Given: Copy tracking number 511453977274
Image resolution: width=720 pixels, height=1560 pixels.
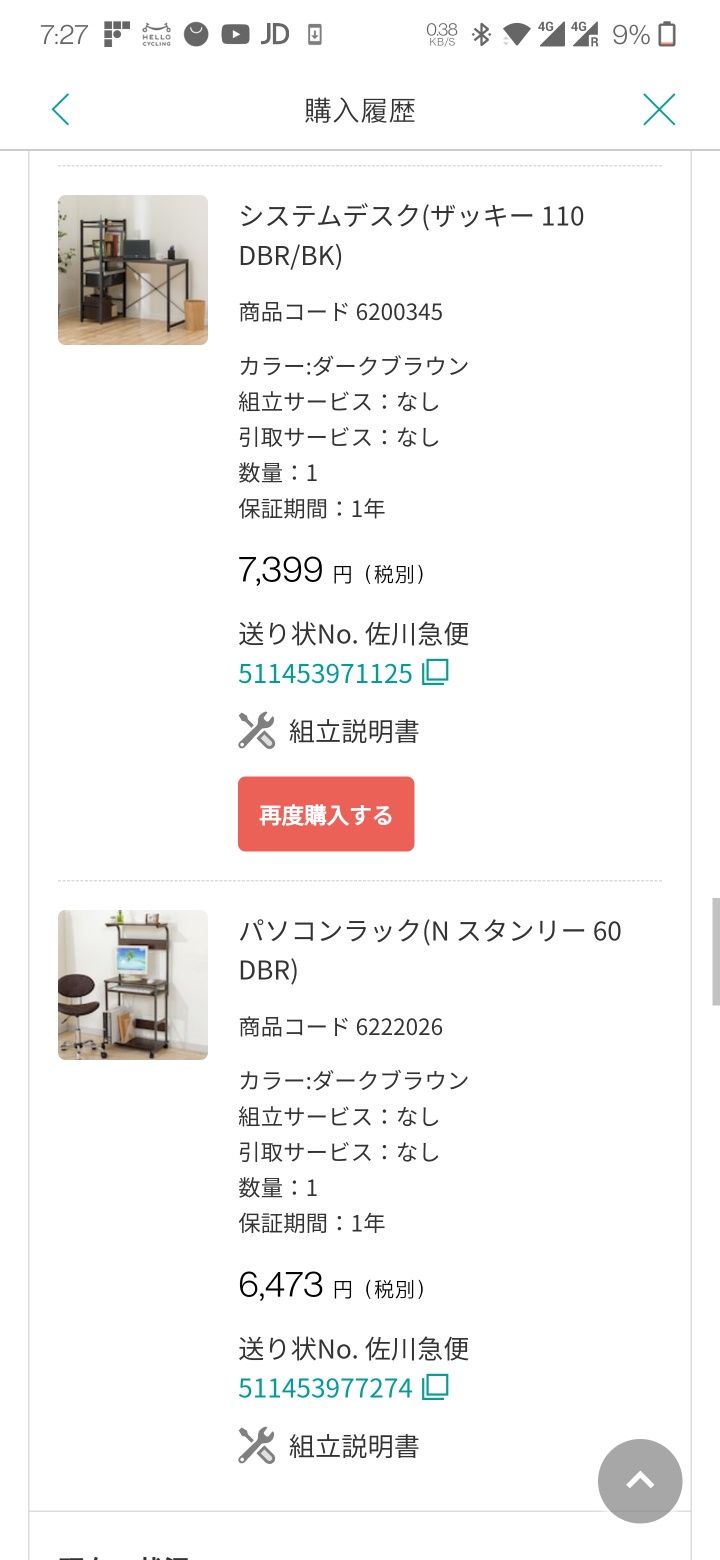Looking at the screenshot, I should pyautogui.click(x=435, y=1387).
